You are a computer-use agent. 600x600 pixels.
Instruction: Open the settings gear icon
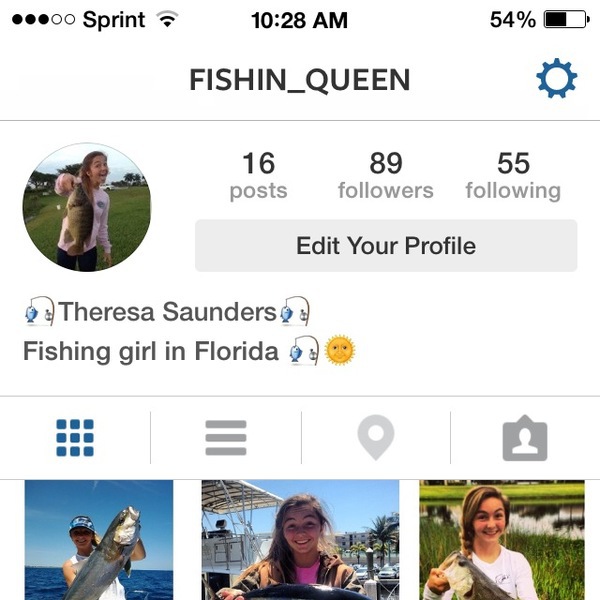tap(556, 78)
